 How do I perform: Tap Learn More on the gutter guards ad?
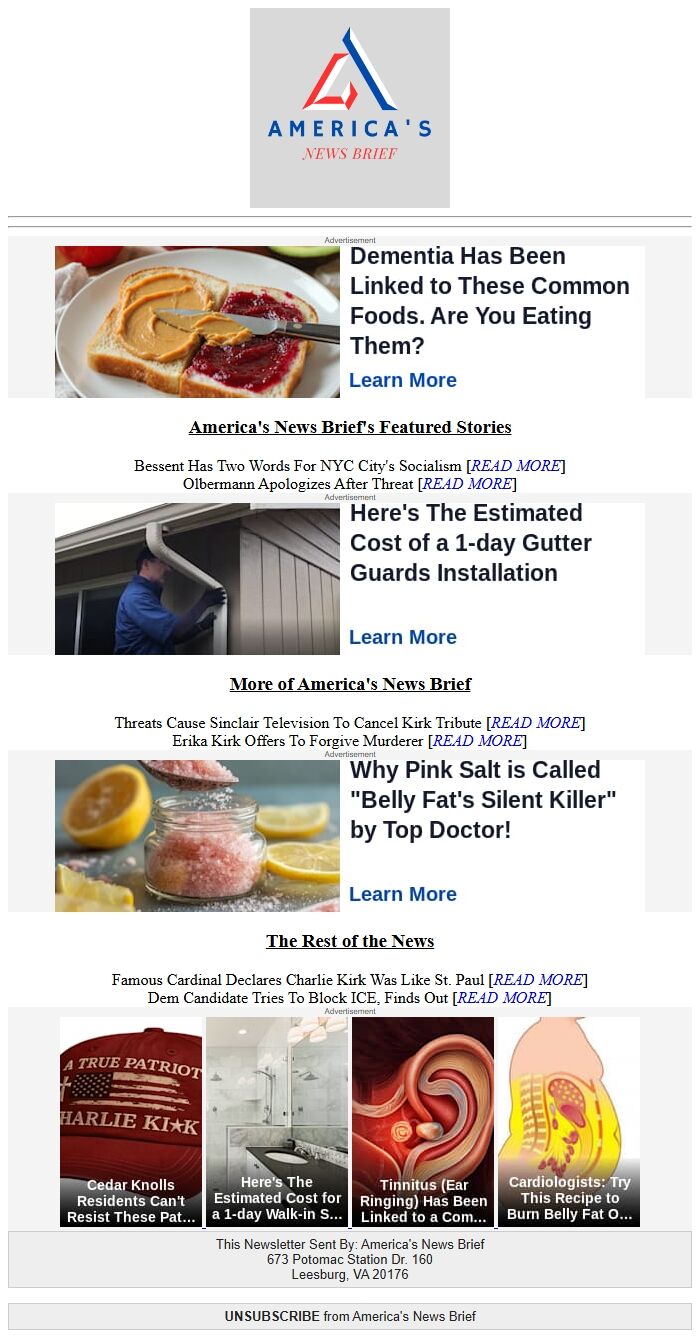point(403,637)
